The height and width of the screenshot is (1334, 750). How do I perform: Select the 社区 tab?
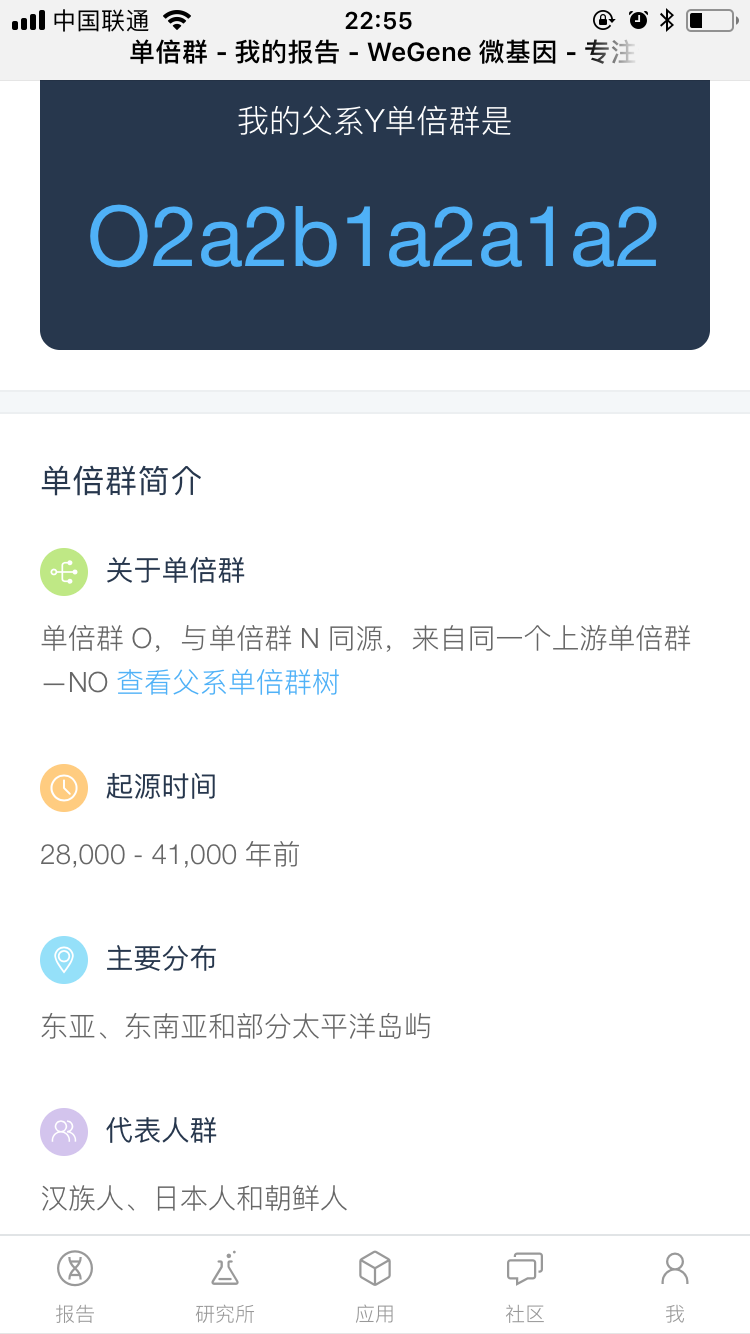point(525,1286)
